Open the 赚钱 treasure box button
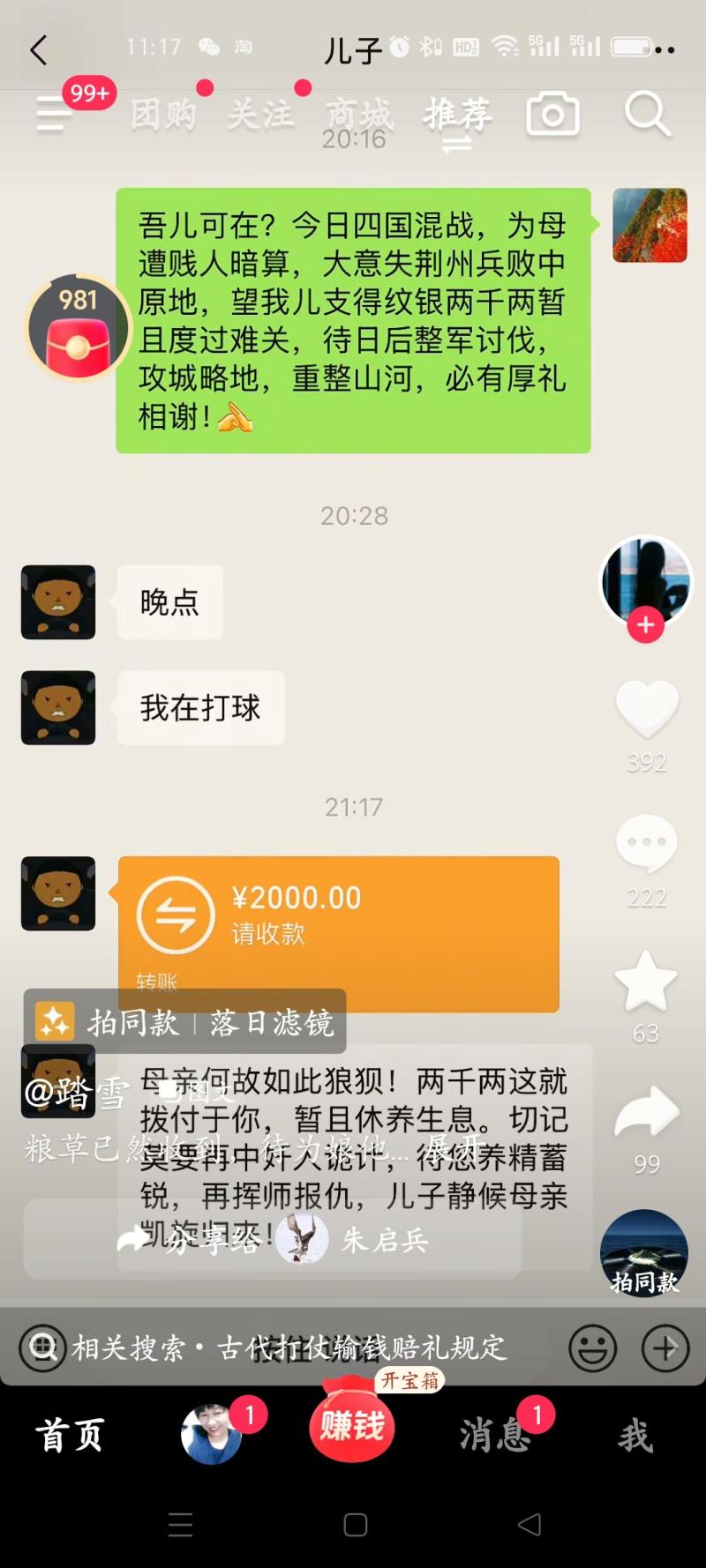This screenshot has height=1568, width=706. pos(352,1425)
